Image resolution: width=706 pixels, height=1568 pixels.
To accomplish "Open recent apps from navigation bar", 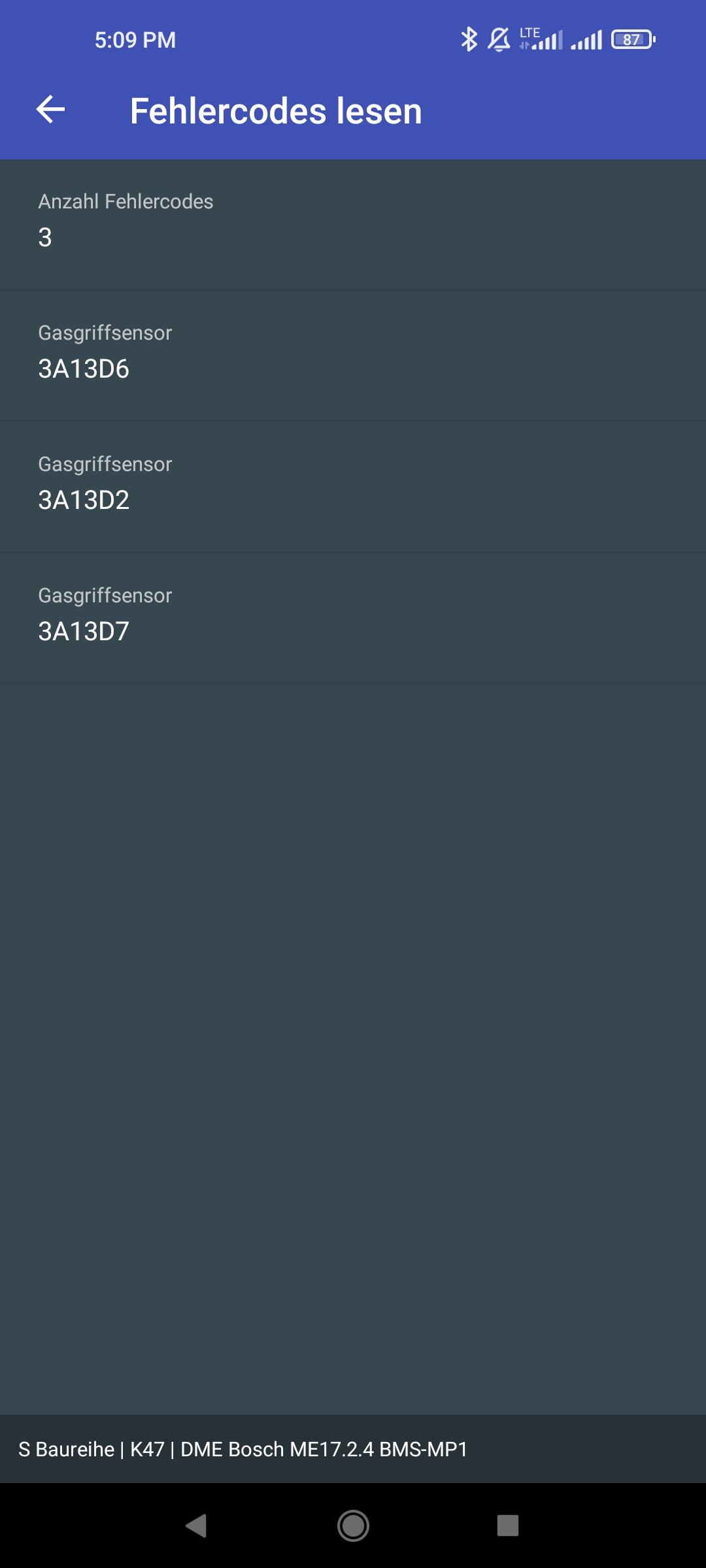I will (507, 1526).
